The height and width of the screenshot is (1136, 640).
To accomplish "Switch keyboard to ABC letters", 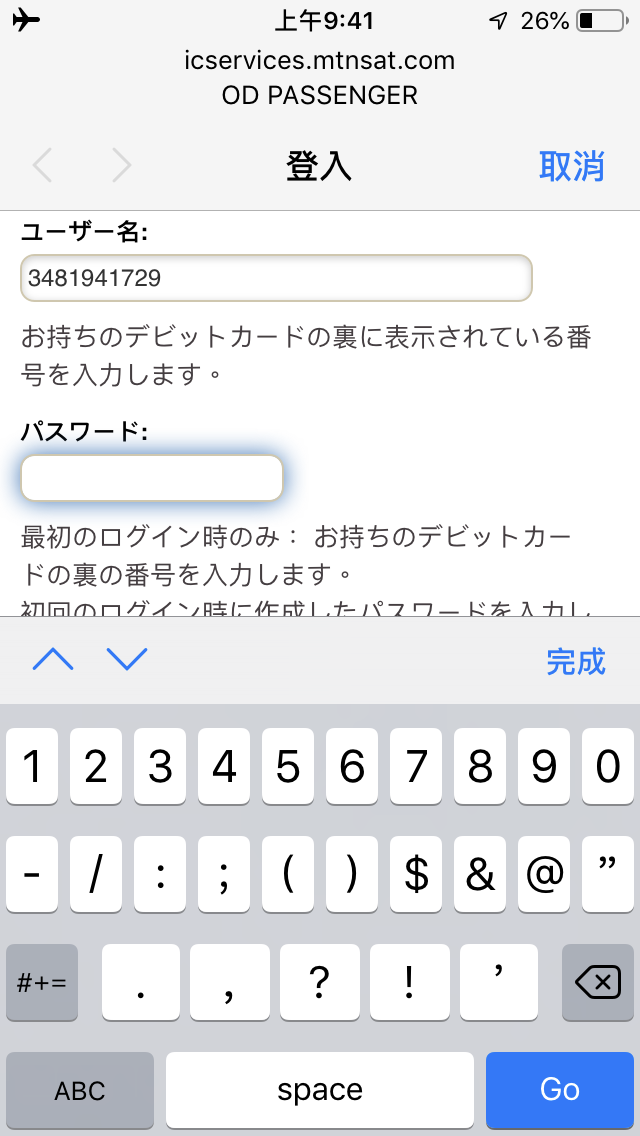I will (80, 1090).
